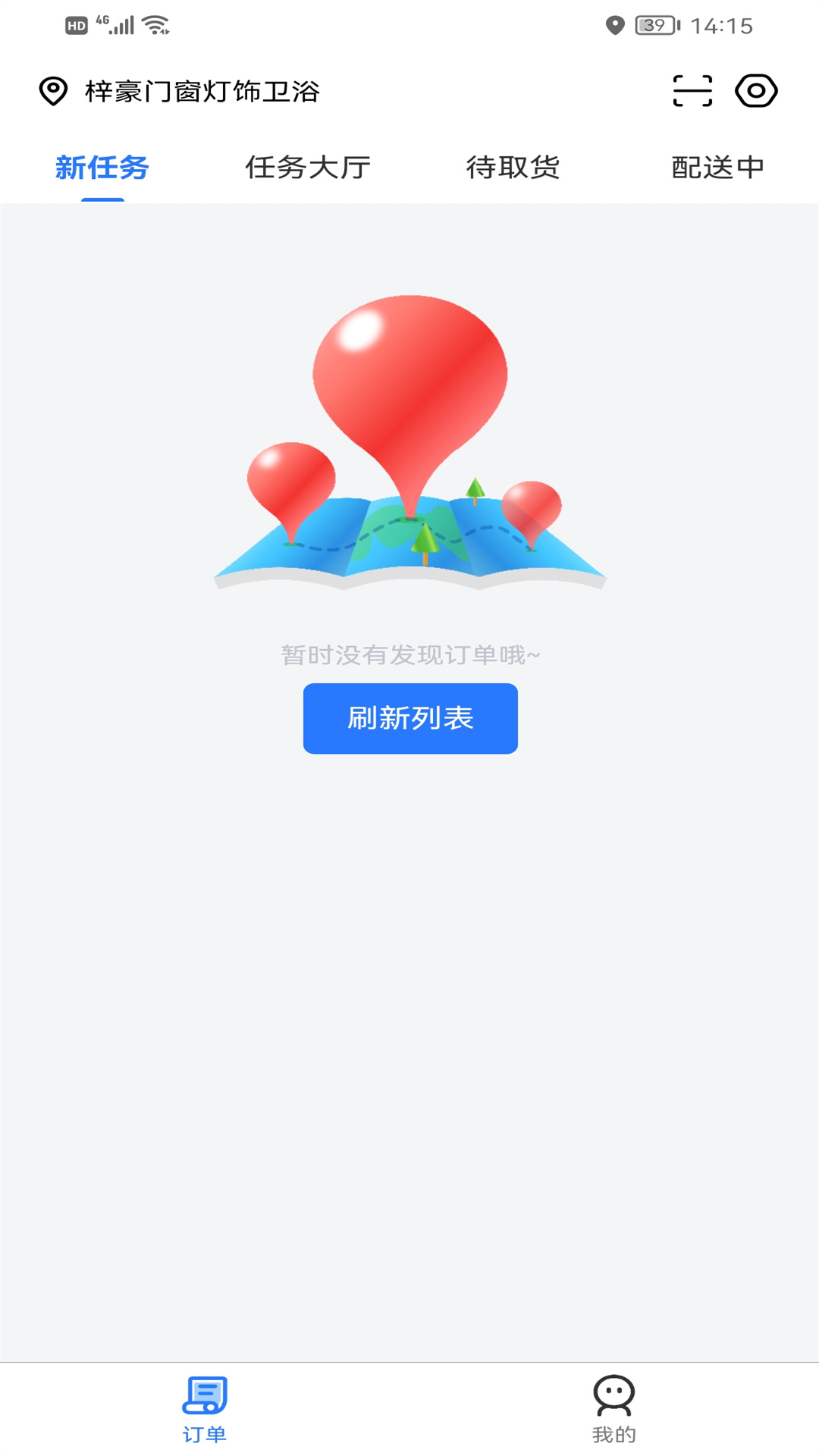Switch to the 待取货 tab
Screen dimensions: 819x1456
click(512, 168)
